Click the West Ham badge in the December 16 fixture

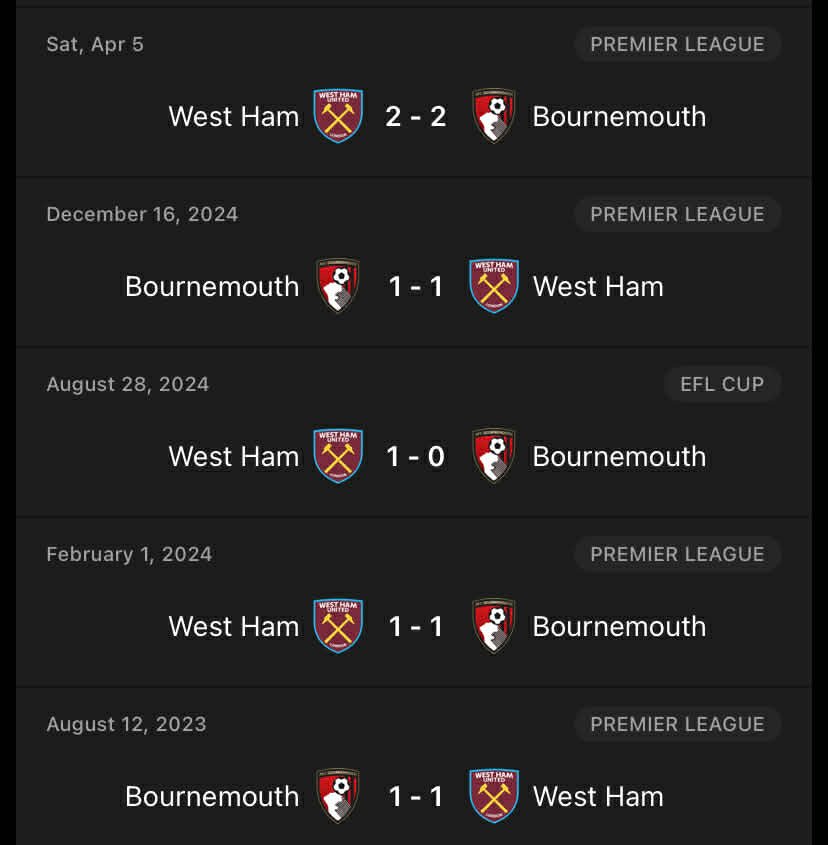[494, 286]
